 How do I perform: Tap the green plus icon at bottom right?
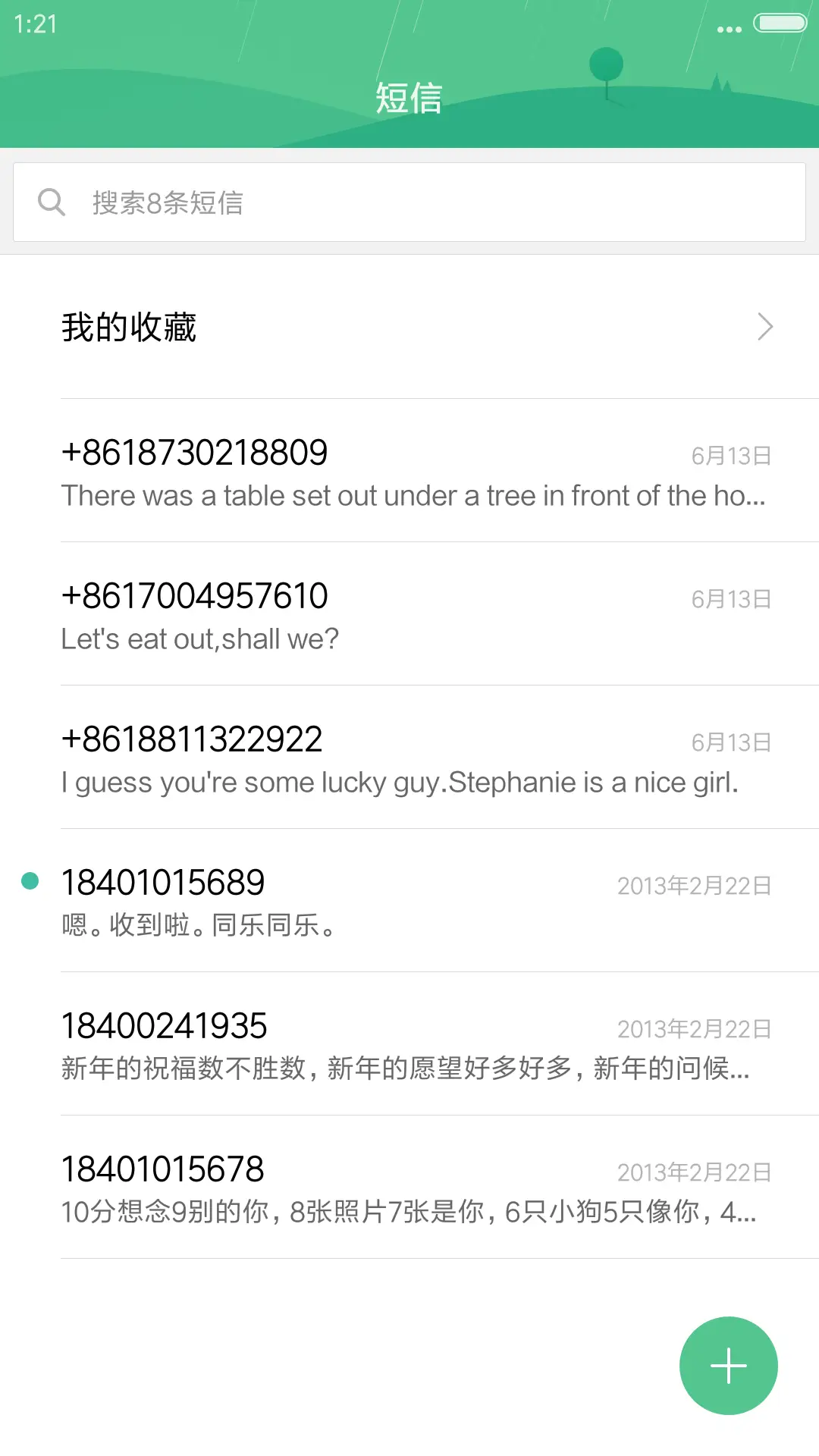point(727,1365)
